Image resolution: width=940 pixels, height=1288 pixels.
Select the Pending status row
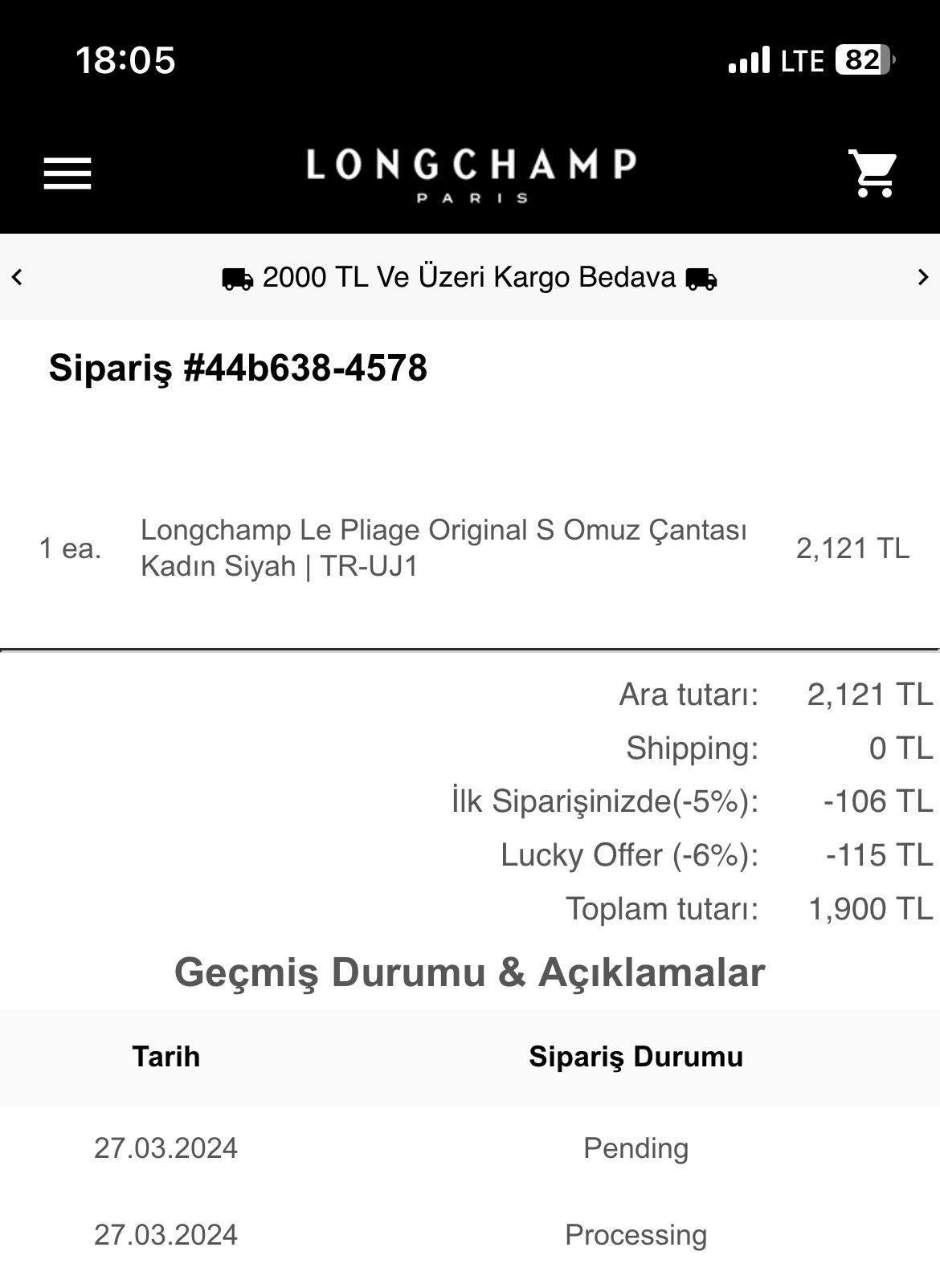636,1148
